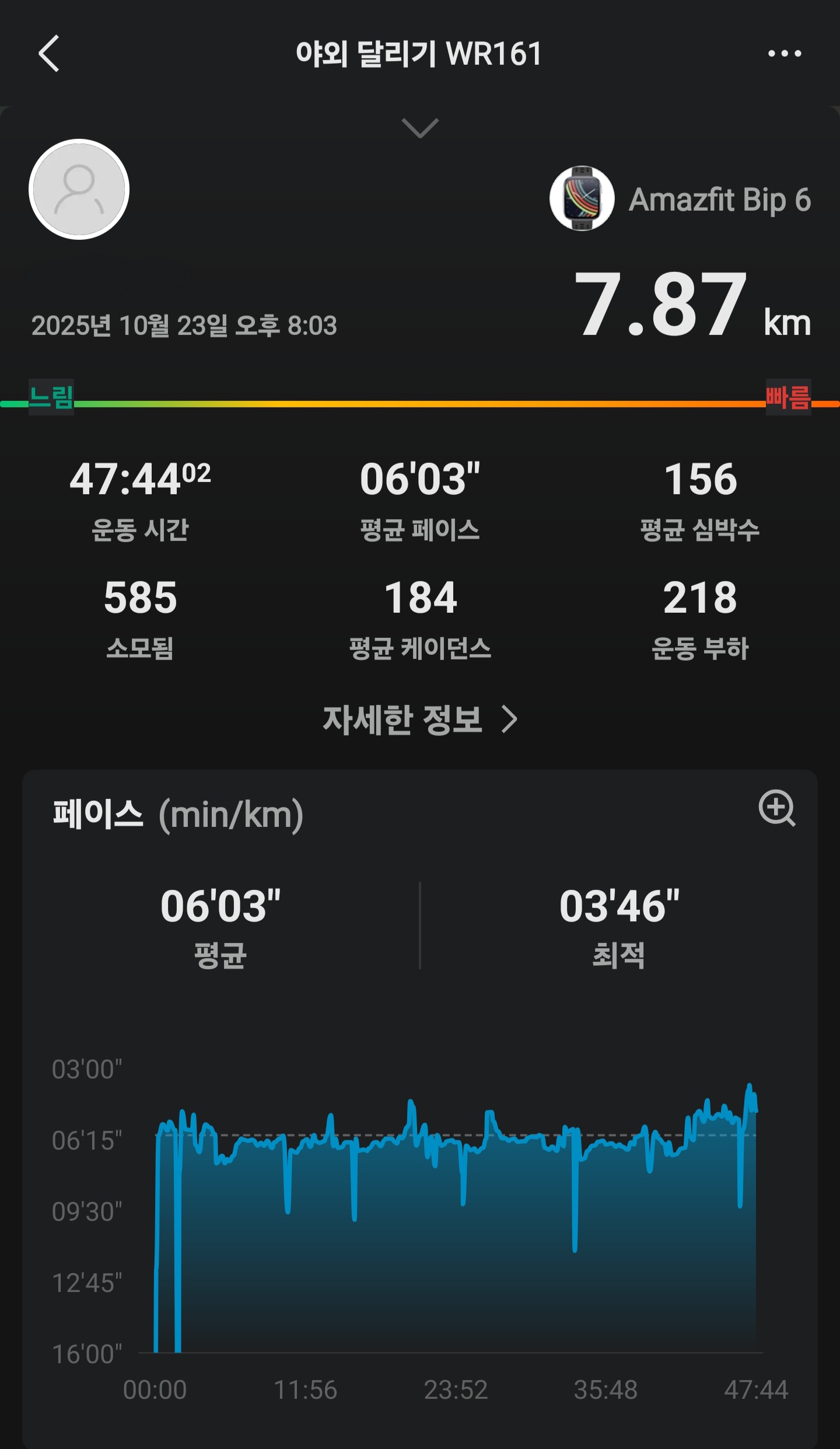Open the three-dot overflow menu

(x=784, y=54)
